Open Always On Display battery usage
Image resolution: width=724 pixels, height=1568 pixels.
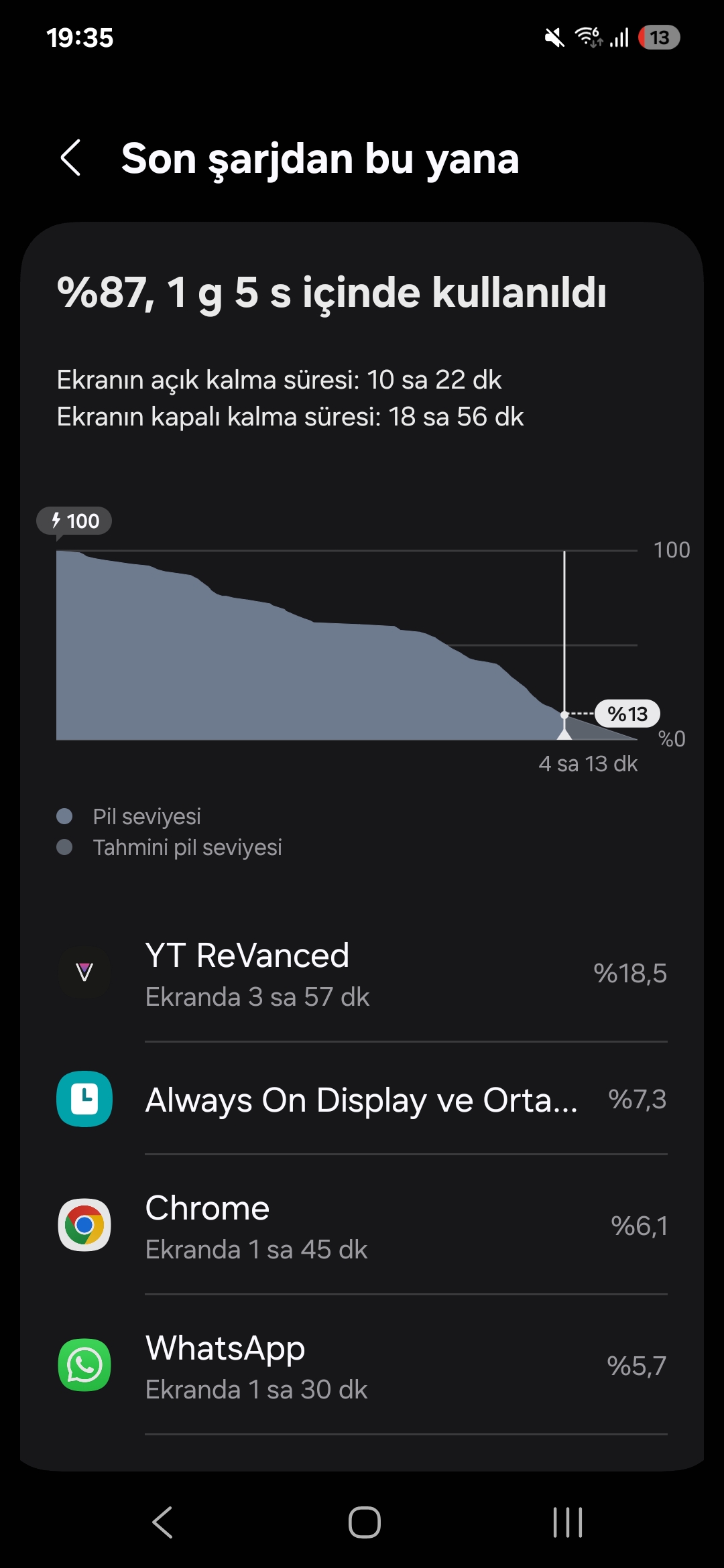[362, 1100]
